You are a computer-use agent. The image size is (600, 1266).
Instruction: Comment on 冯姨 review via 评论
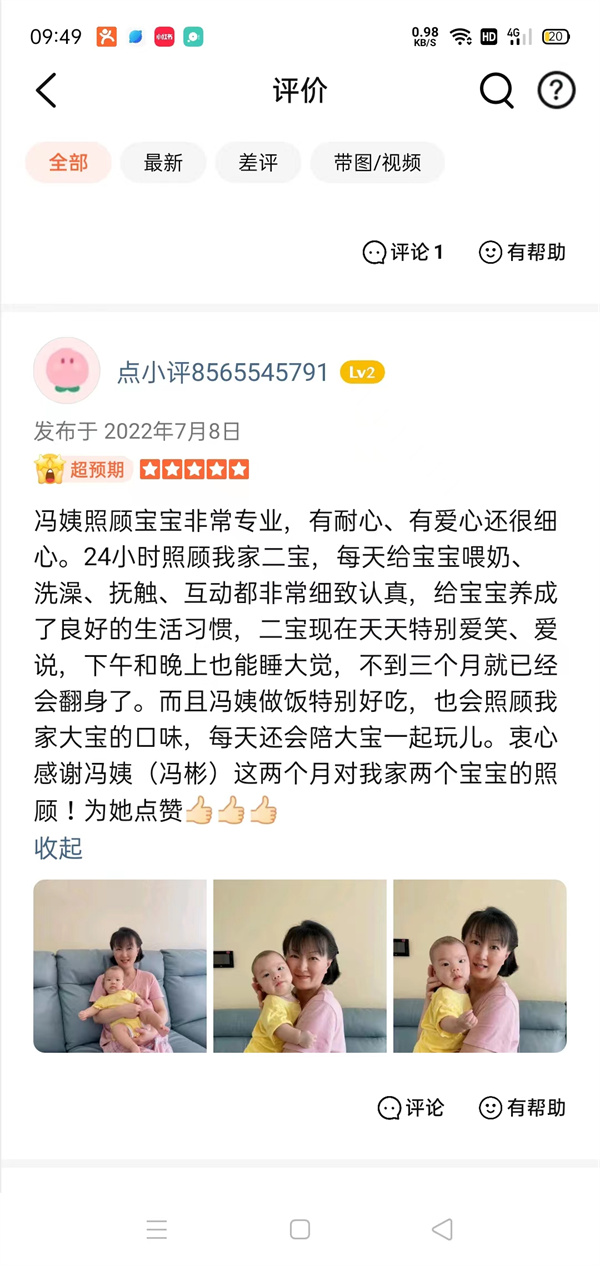click(411, 1108)
